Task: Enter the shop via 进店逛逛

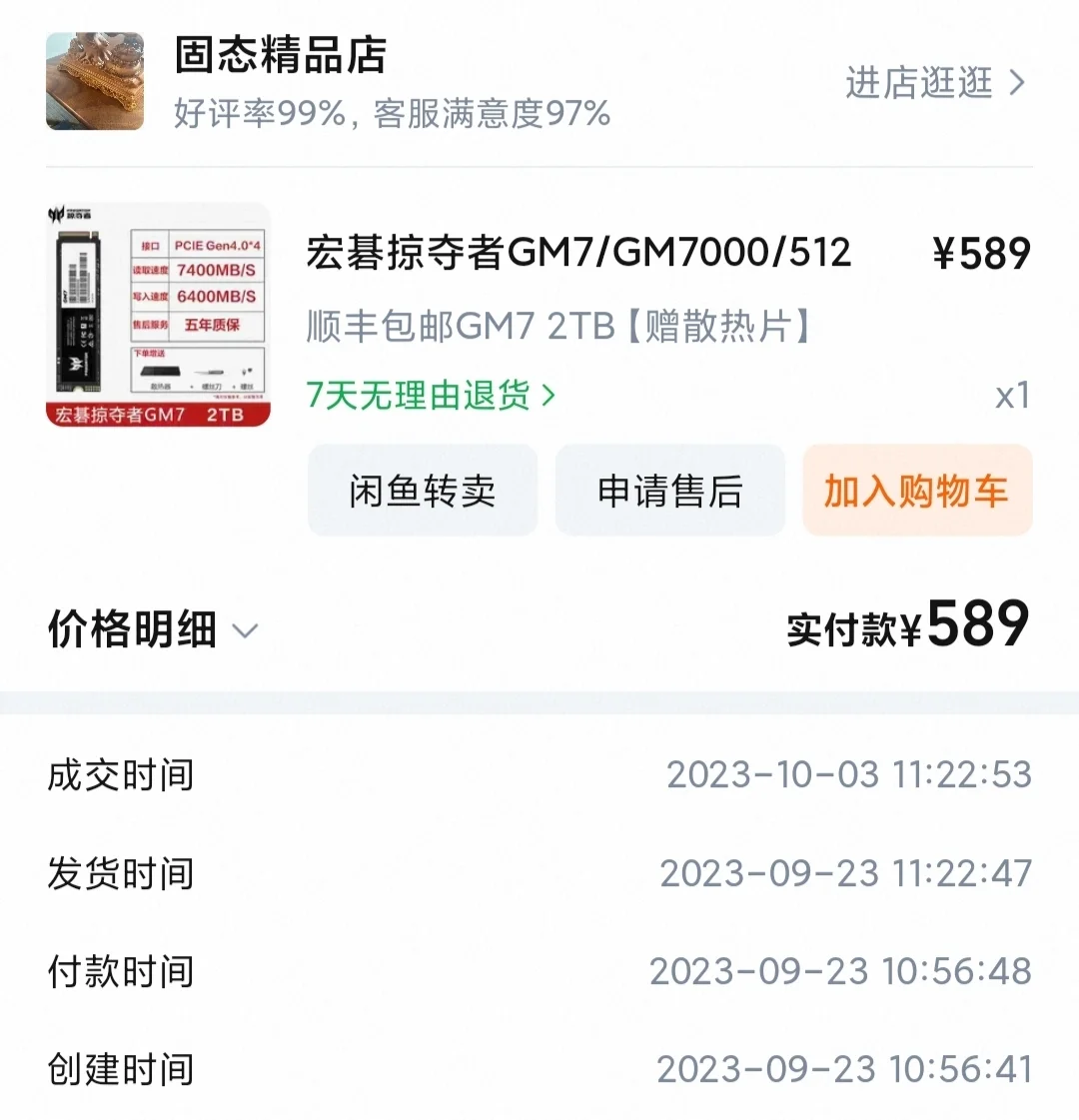Action: [x=934, y=83]
